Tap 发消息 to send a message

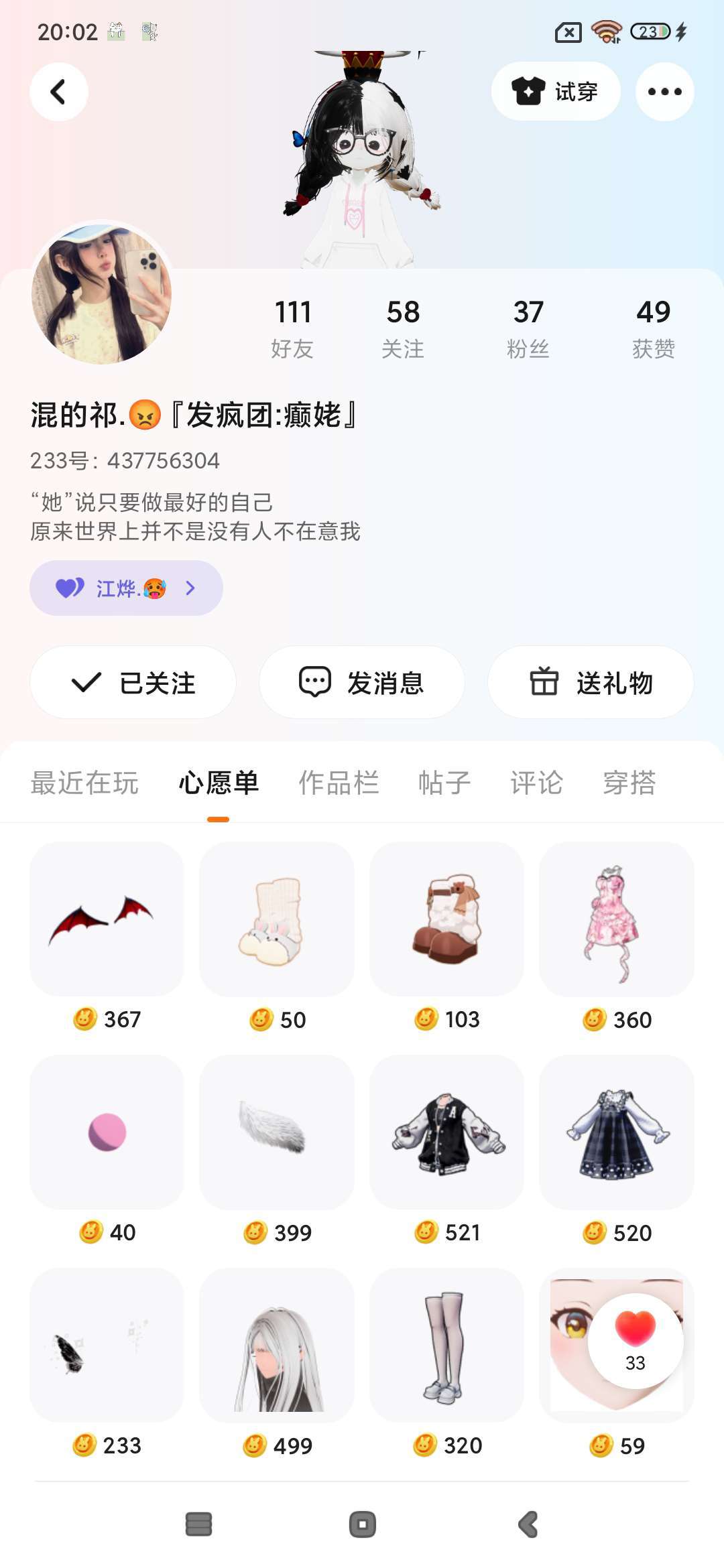tap(362, 683)
